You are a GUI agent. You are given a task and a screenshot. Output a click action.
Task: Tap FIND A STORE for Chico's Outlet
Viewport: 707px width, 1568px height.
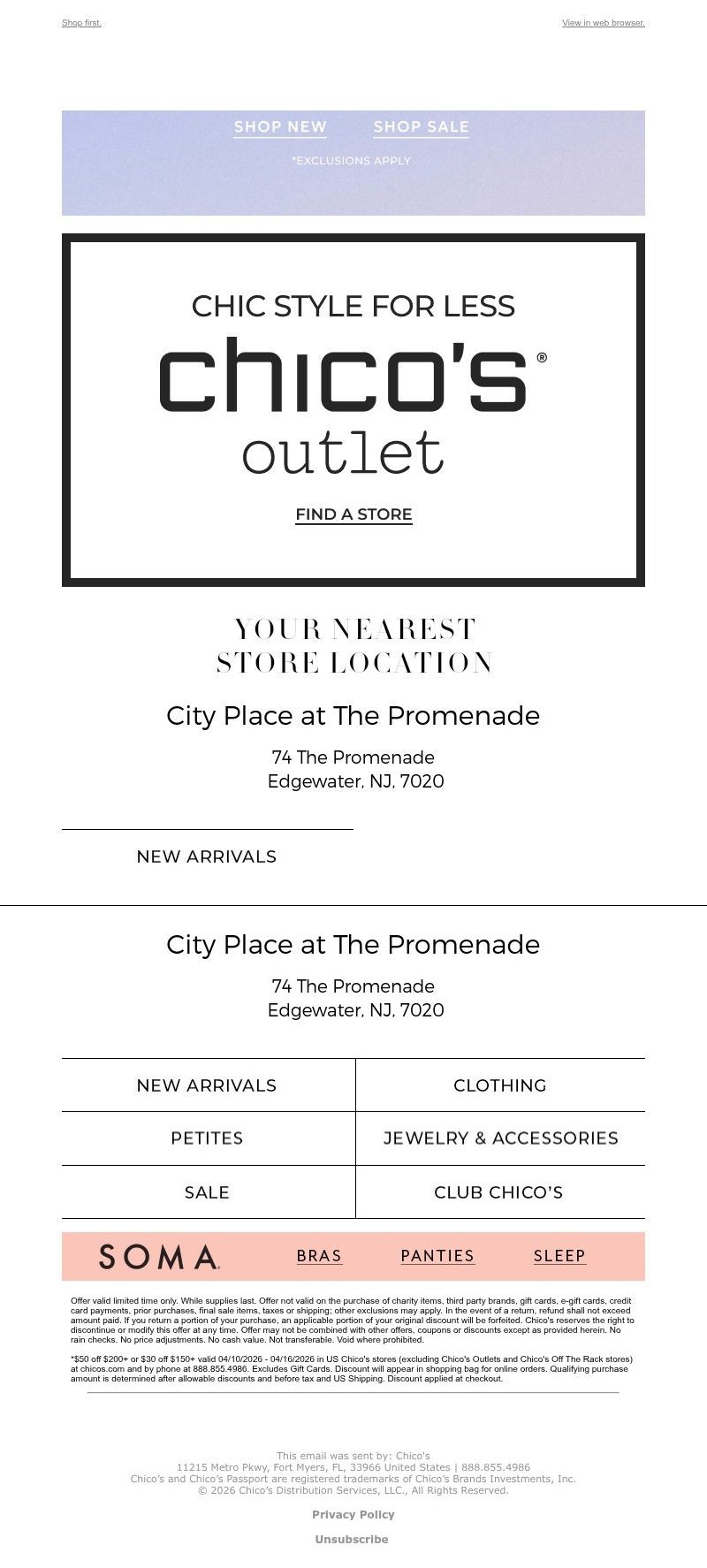point(353,514)
